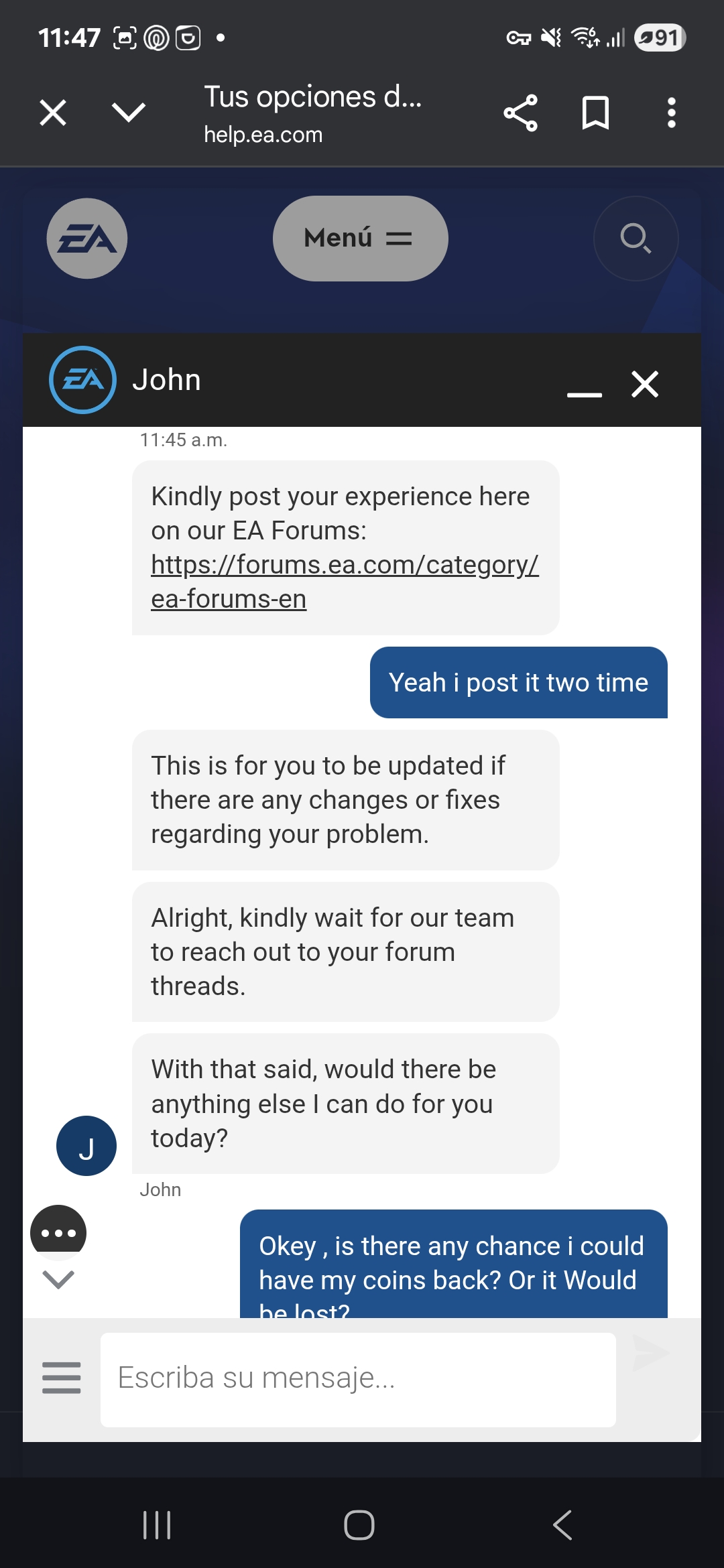
Task: Open the chat options hamburger menu
Action: point(61,1378)
